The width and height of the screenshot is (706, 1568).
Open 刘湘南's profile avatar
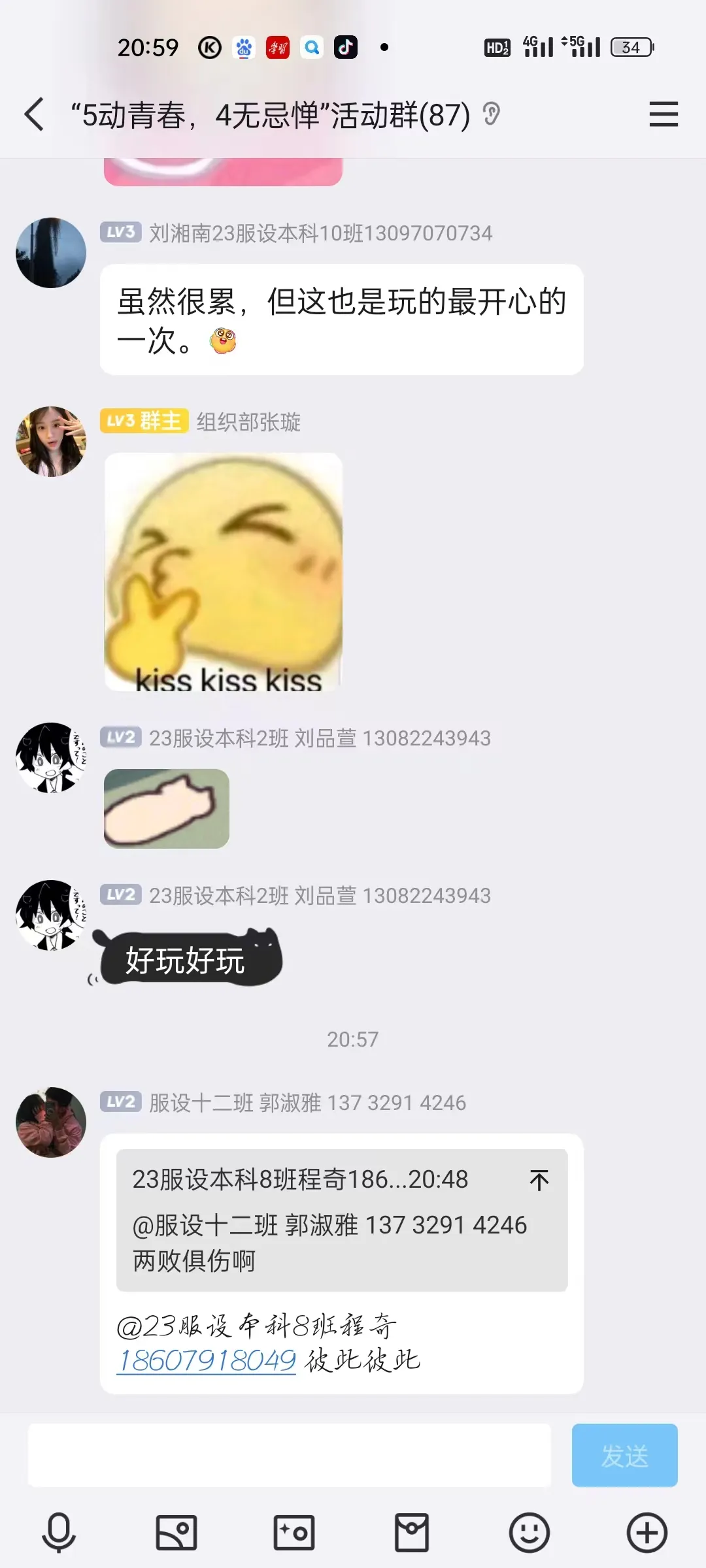[51, 253]
